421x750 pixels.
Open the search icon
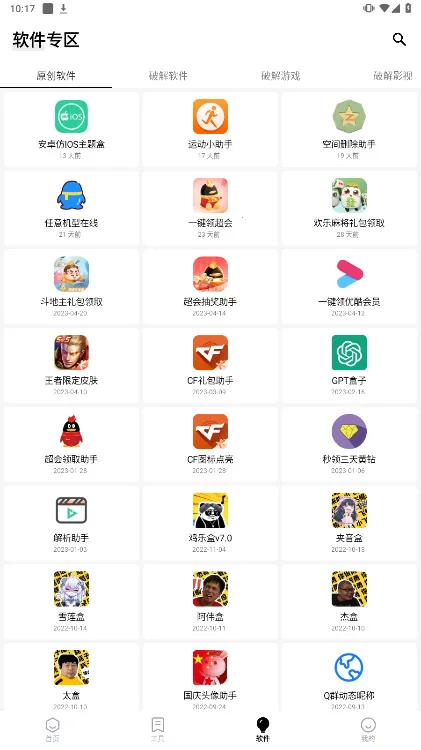[399, 40]
